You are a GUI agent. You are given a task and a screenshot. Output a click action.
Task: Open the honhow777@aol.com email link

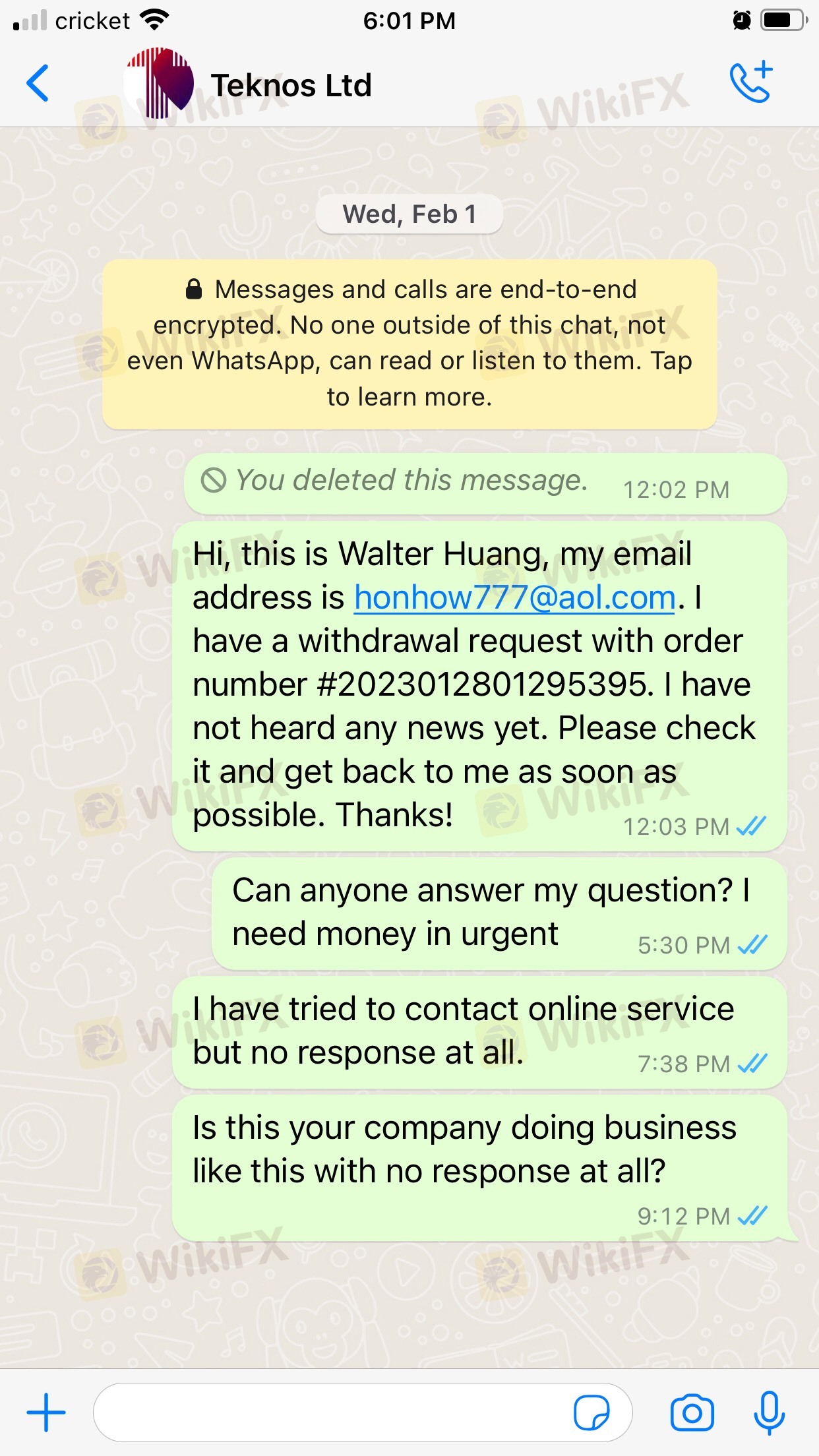[515, 597]
